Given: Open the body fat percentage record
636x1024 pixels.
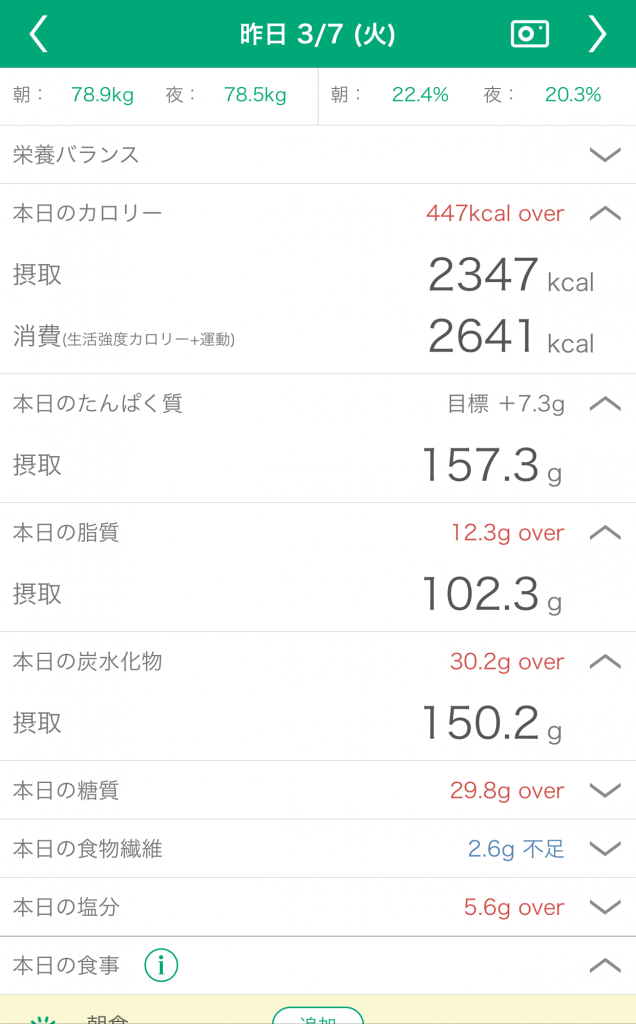Looking at the screenshot, I should click(x=477, y=96).
